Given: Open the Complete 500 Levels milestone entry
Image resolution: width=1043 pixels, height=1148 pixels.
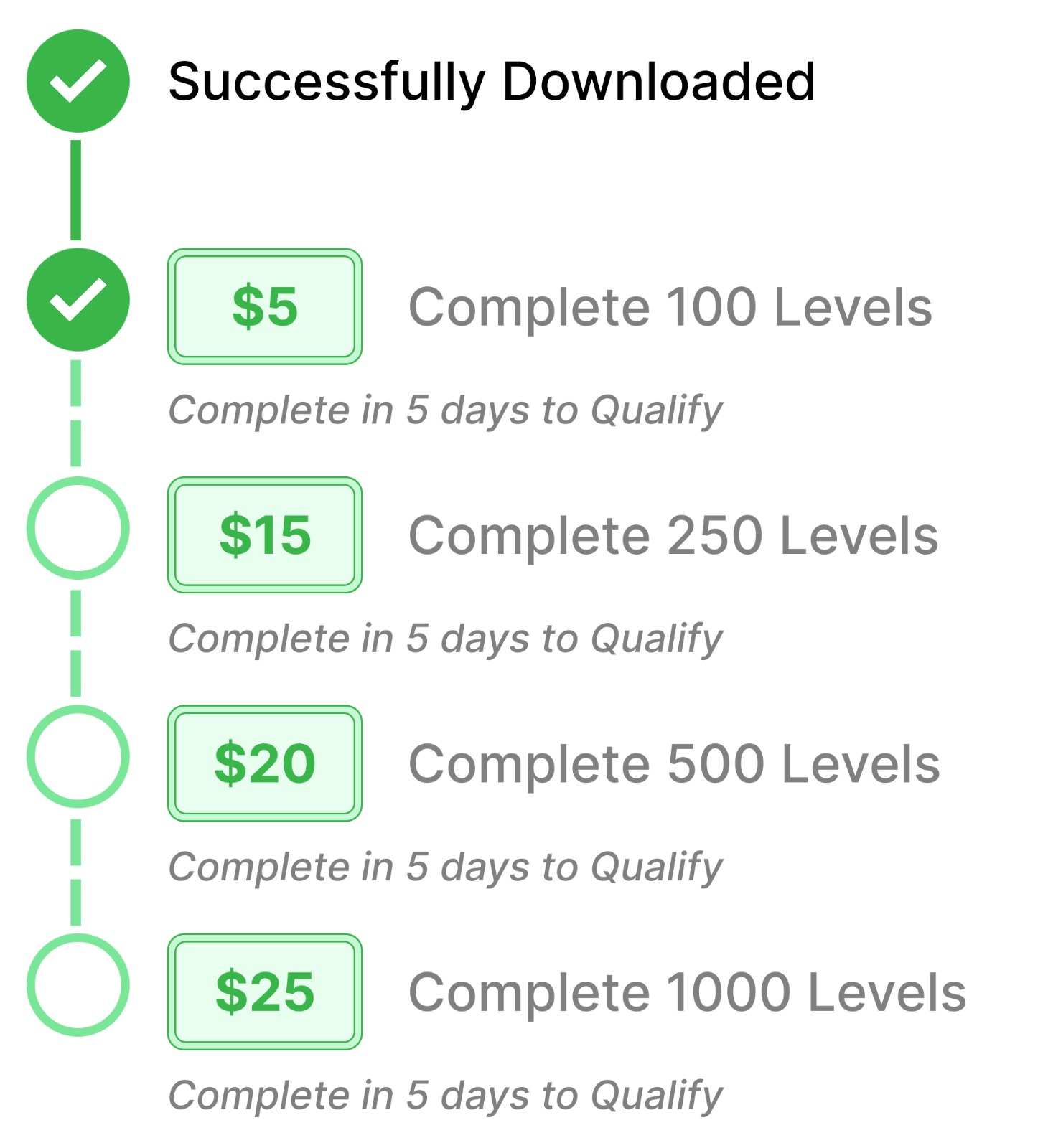Looking at the screenshot, I should coord(675,762).
